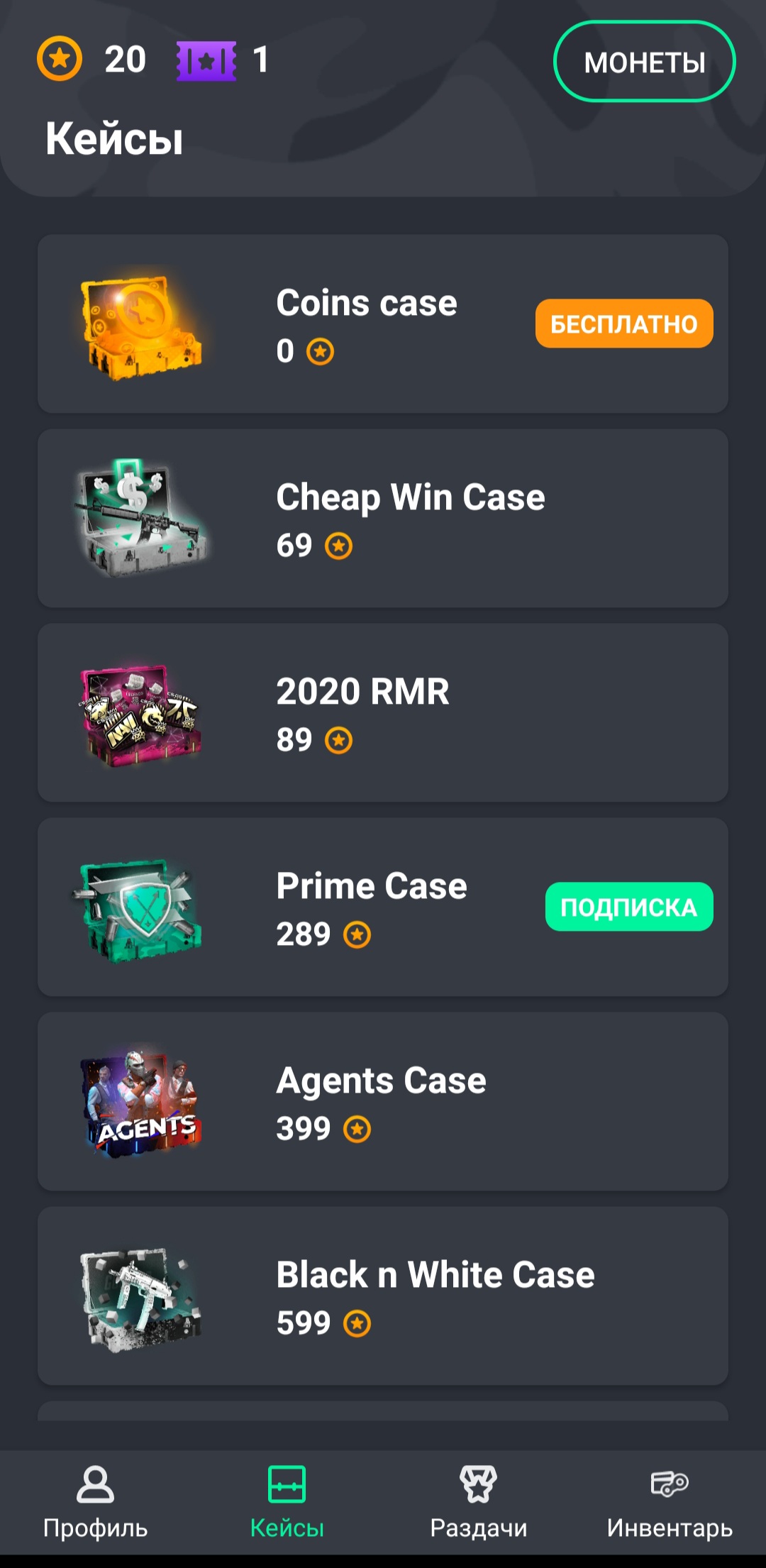Select the 2020 RMR case
This screenshot has width=766, height=1568.
click(x=383, y=713)
